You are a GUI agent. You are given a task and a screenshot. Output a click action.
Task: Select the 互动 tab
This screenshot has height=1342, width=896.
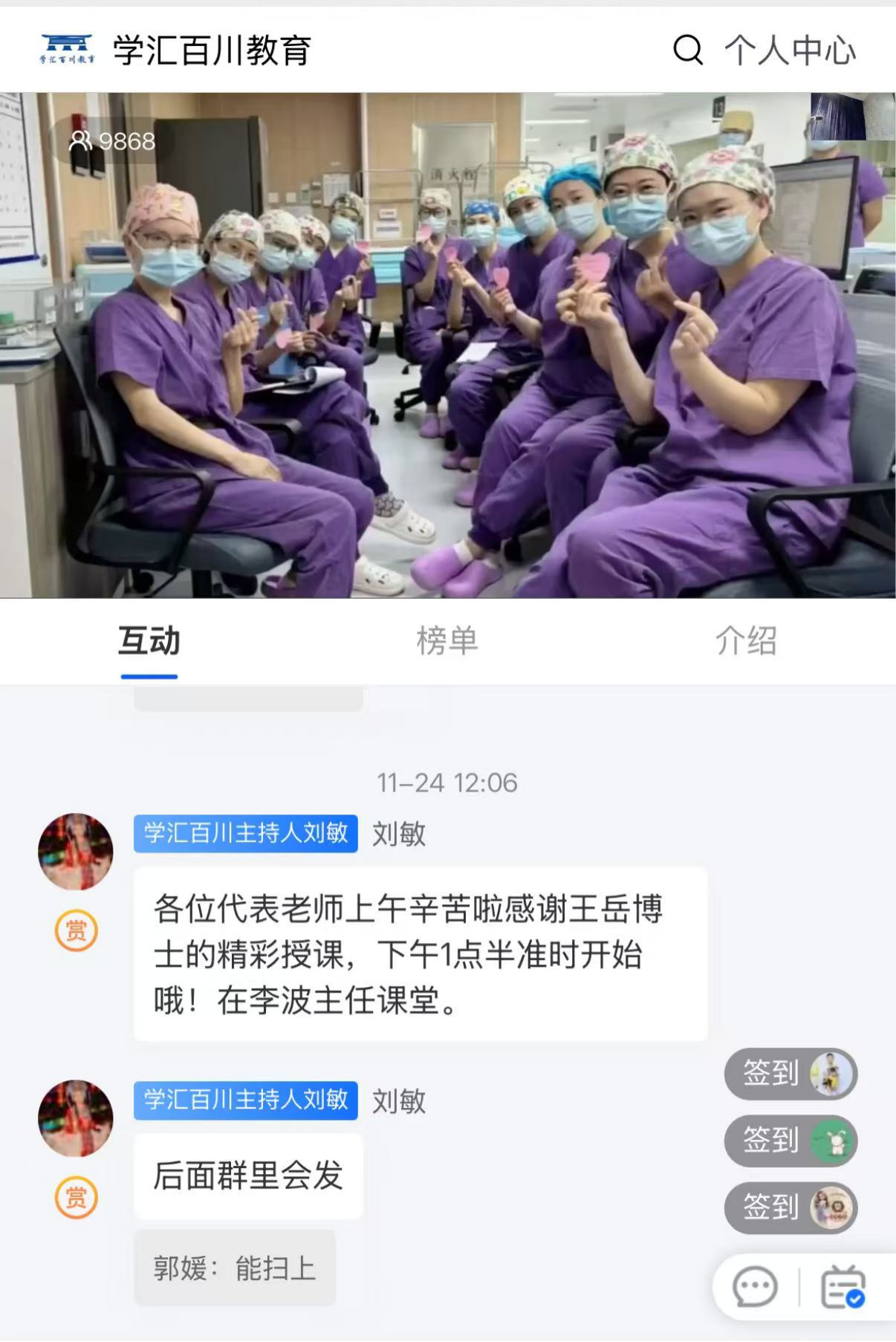pos(149,641)
